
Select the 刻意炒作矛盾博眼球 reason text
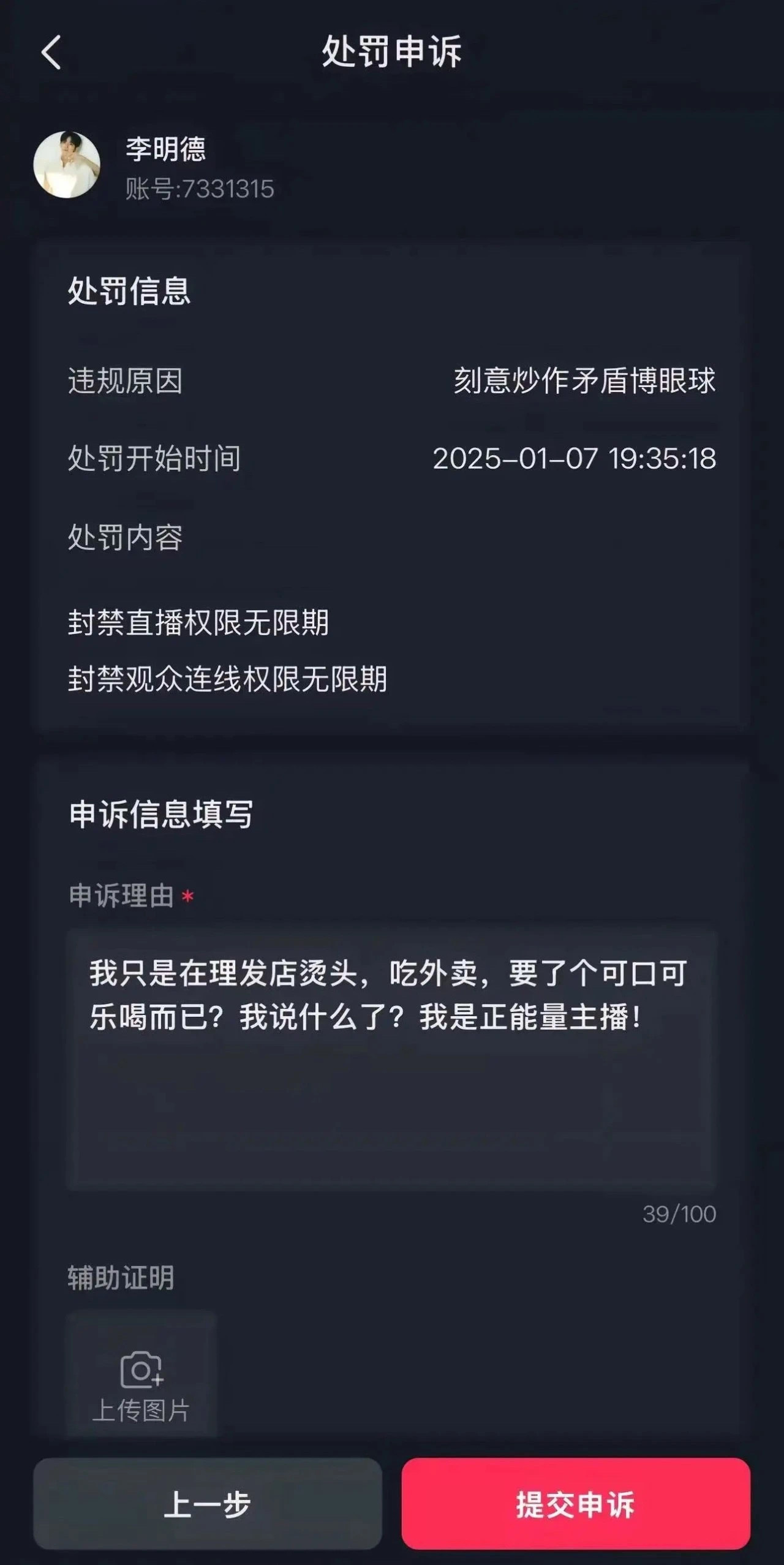pyautogui.click(x=585, y=380)
